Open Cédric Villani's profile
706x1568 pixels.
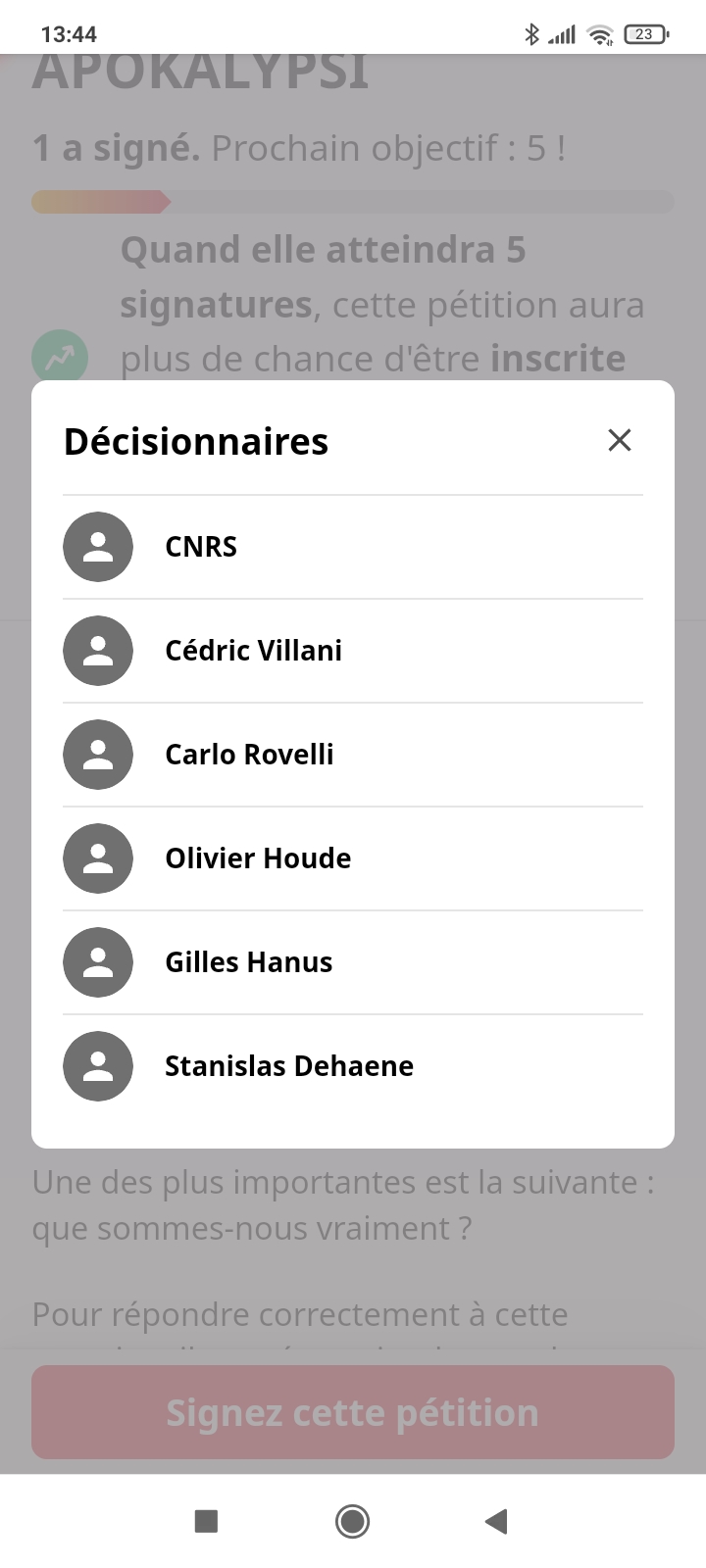click(353, 651)
